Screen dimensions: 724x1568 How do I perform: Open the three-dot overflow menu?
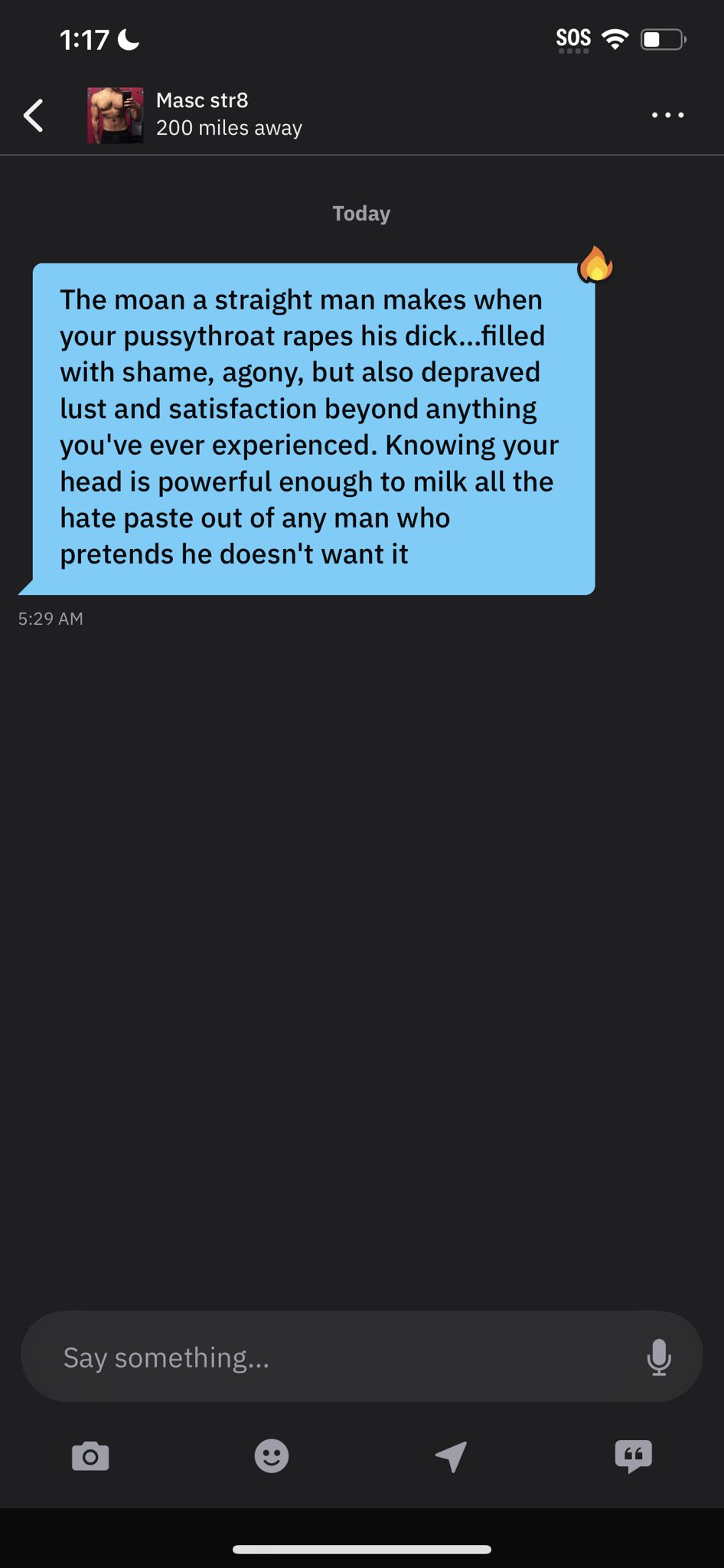[x=667, y=115]
